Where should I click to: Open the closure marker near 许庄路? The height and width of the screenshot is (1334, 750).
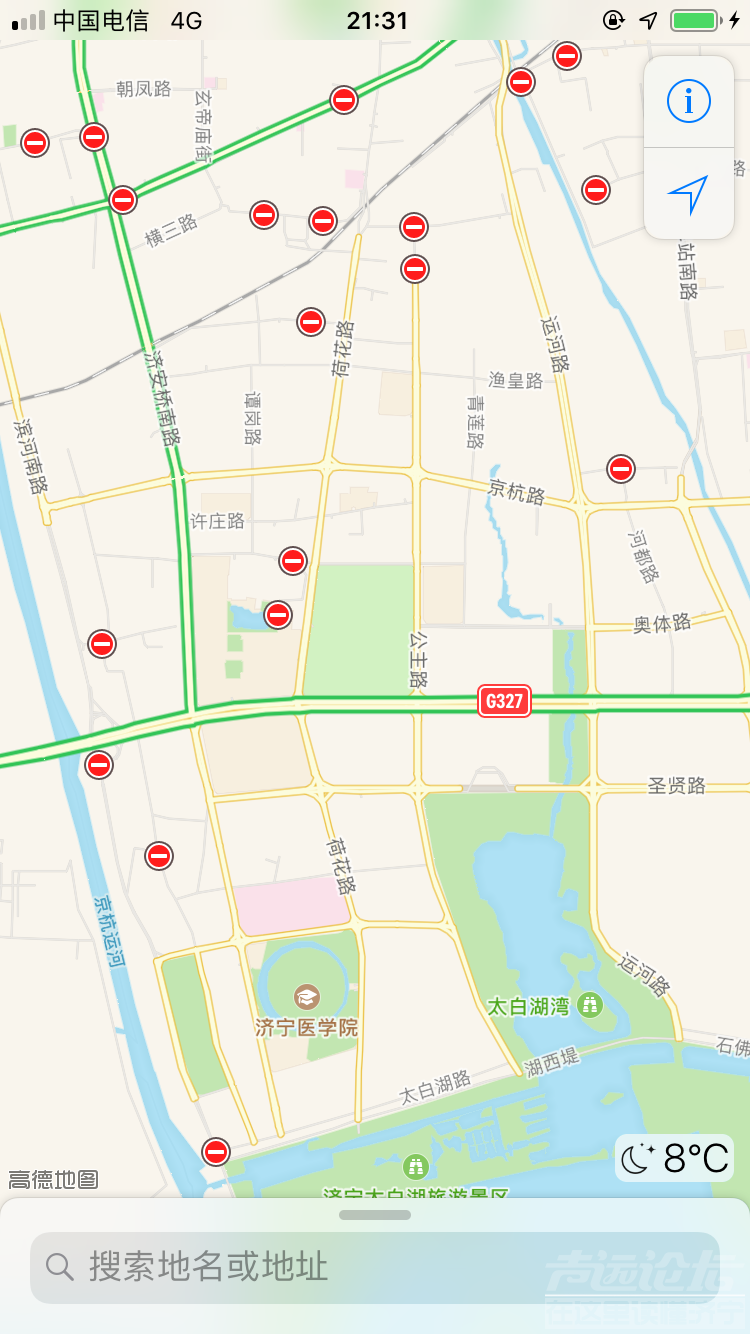tap(292, 561)
